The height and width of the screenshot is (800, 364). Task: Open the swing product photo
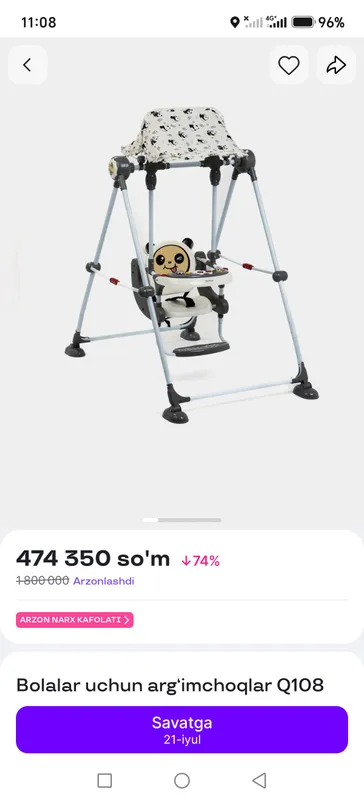tap(190, 265)
